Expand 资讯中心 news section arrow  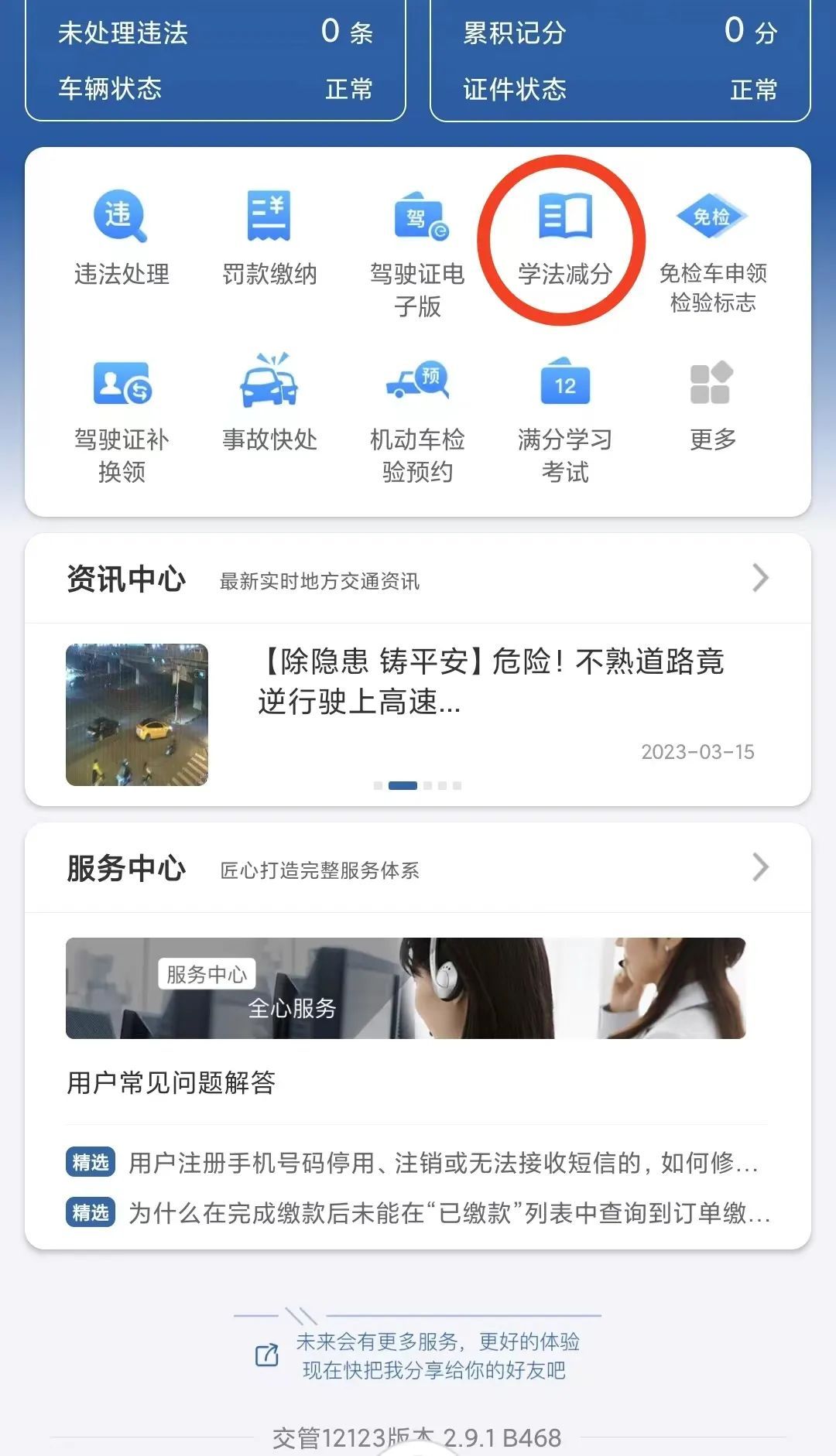pyautogui.click(x=760, y=578)
